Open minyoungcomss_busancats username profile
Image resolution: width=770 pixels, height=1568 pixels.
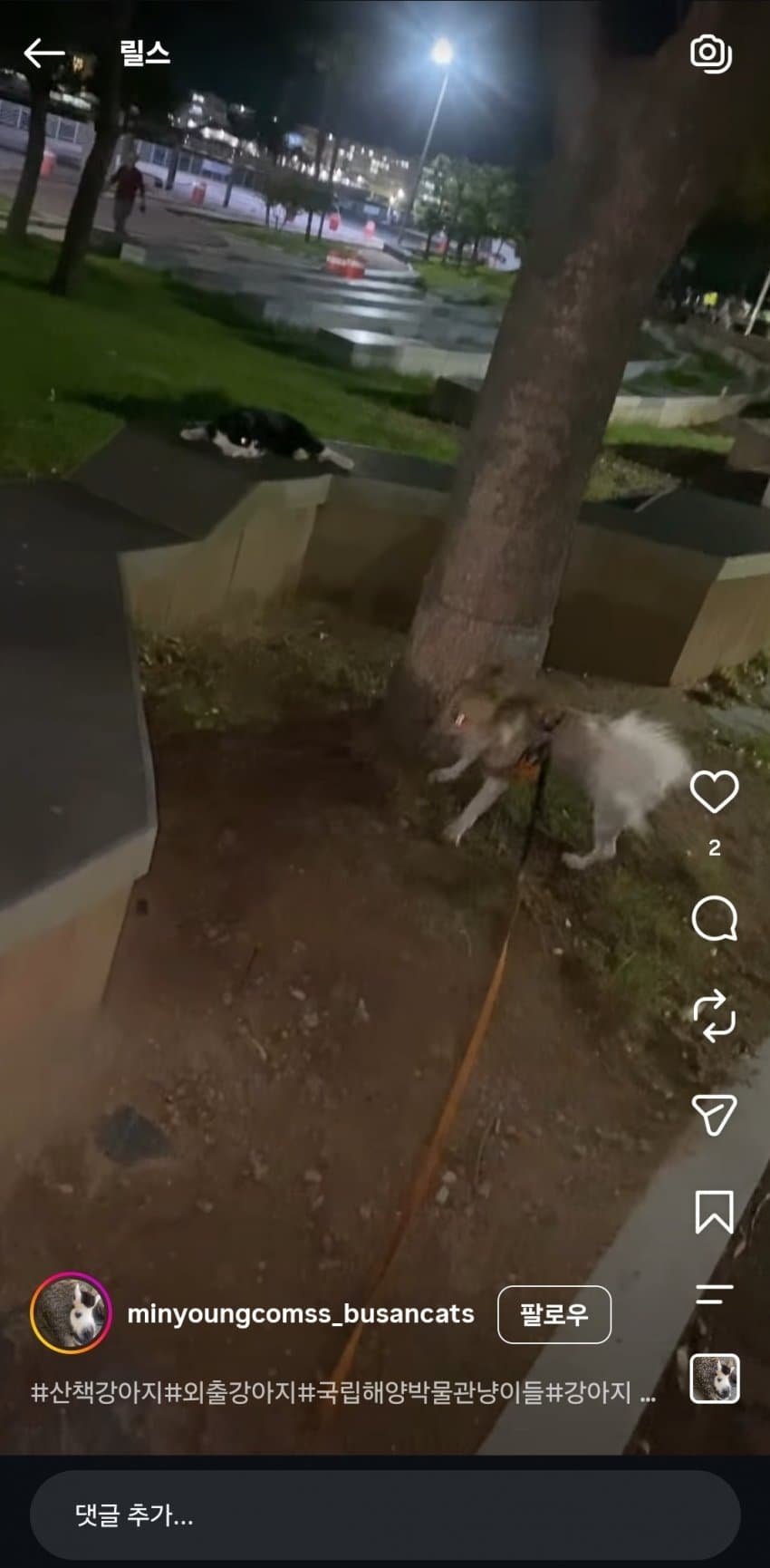[x=301, y=1313]
